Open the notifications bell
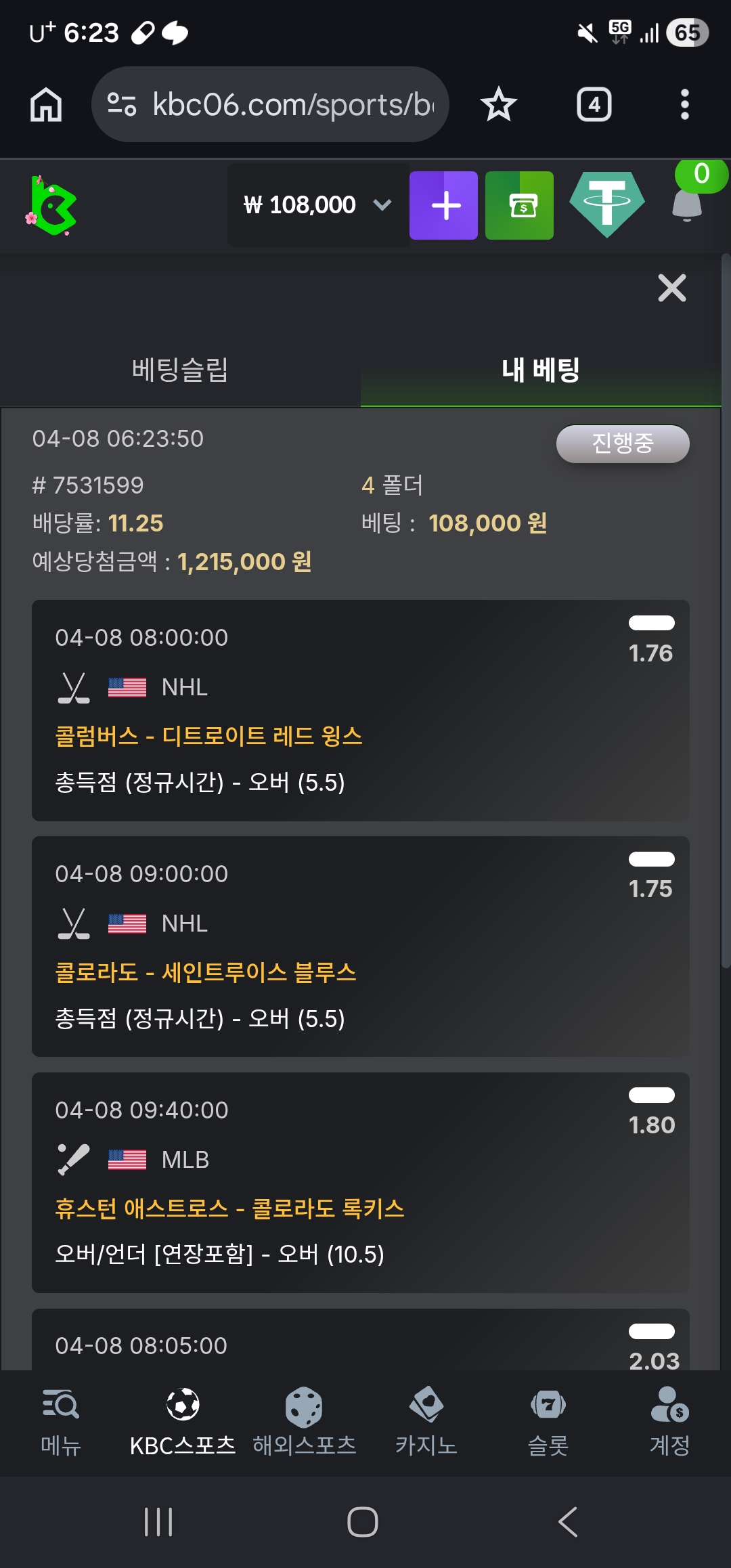The image size is (731, 1568). click(x=687, y=204)
